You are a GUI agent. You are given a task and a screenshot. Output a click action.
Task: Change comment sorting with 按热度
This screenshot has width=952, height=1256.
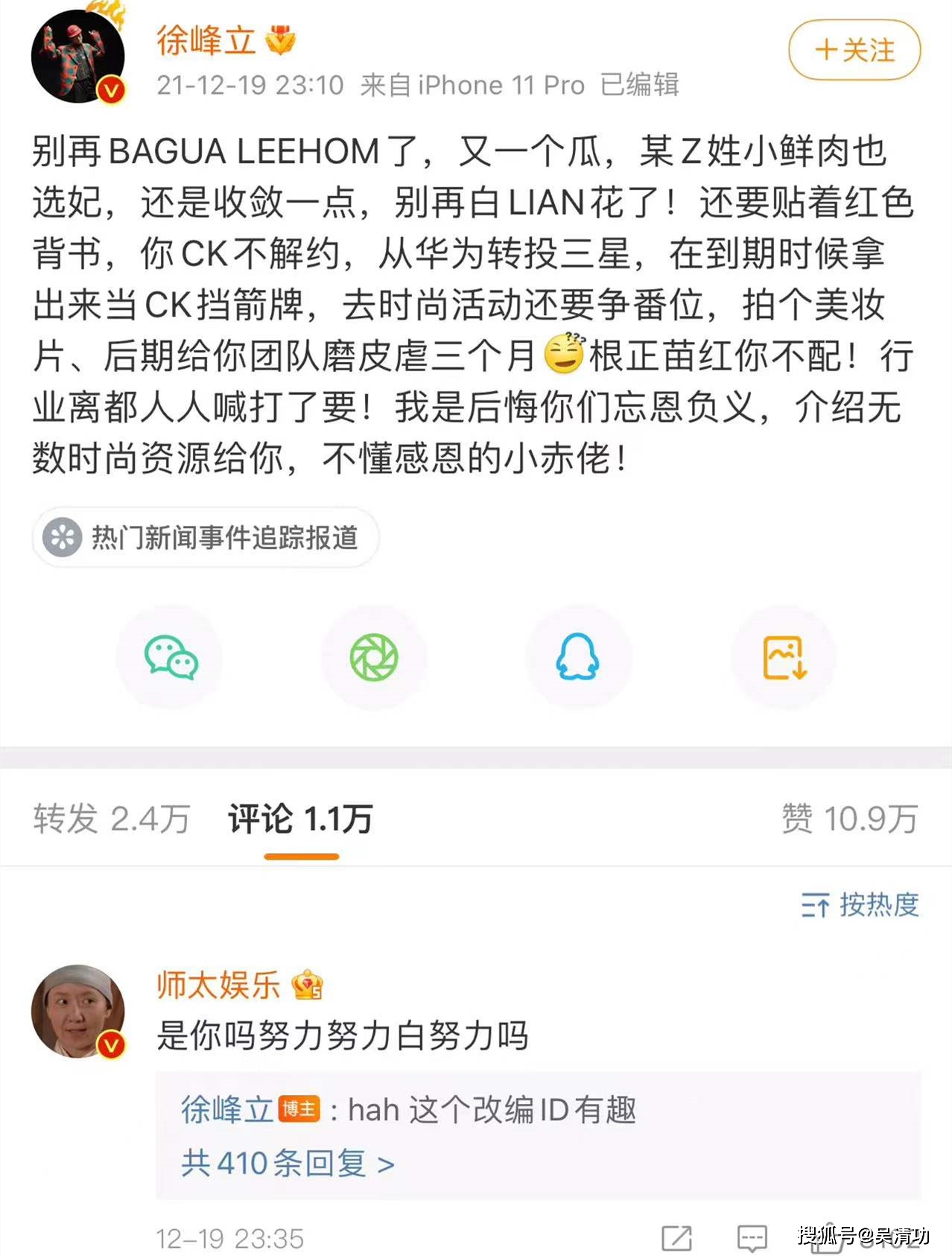[x=860, y=905]
